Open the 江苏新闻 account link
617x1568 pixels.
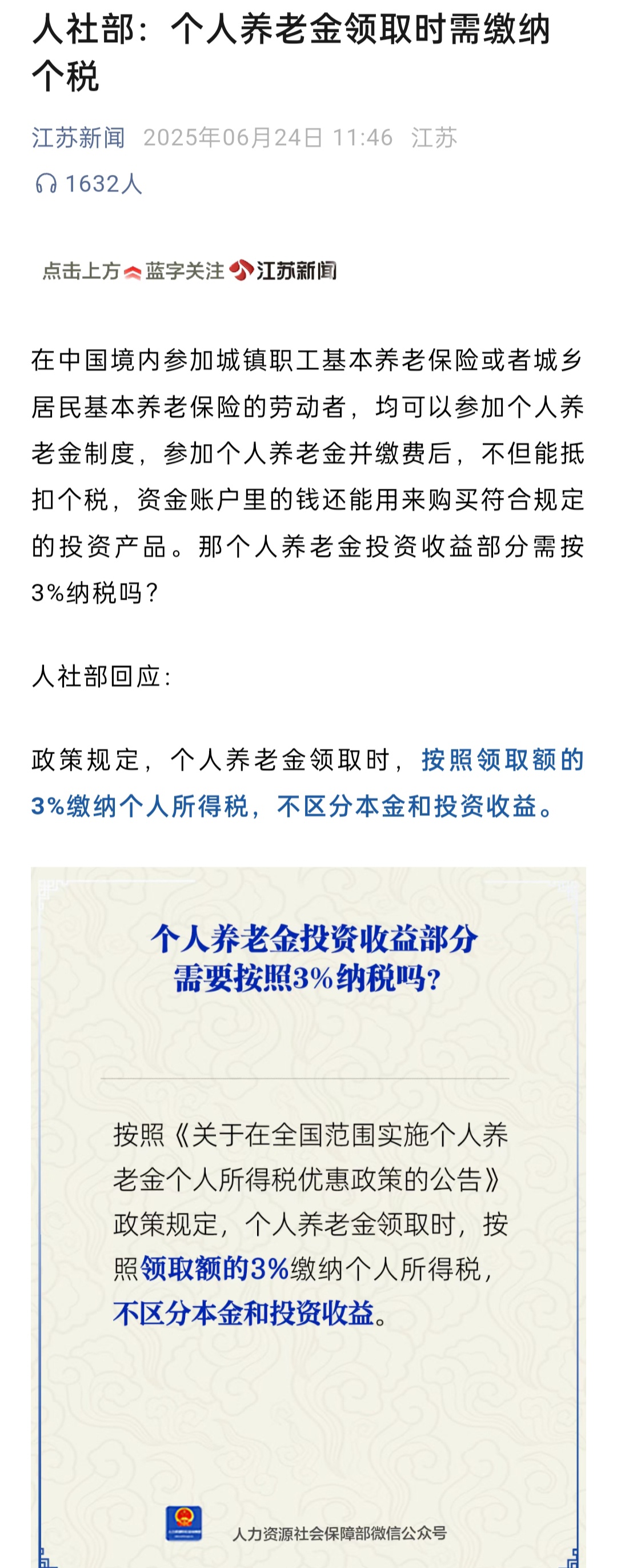point(78,138)
